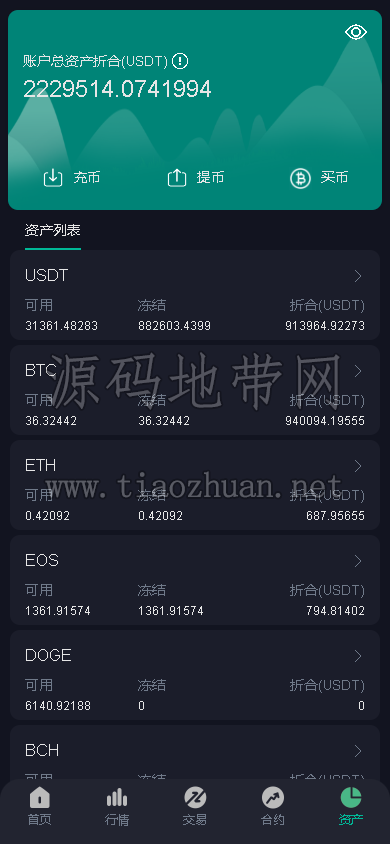
Task: Open the BTC asset details
Action: (x=195, y=390)
